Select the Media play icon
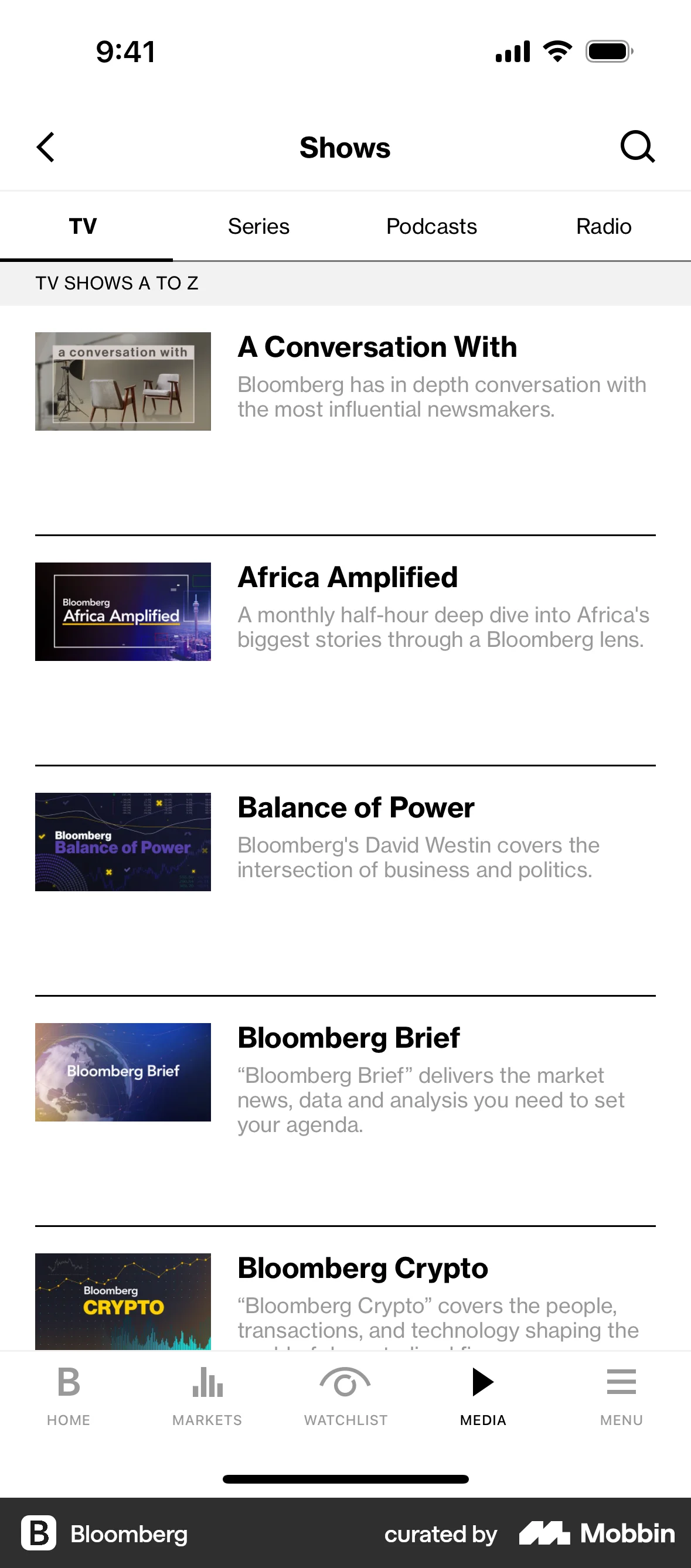 [x=482, y=1394]
